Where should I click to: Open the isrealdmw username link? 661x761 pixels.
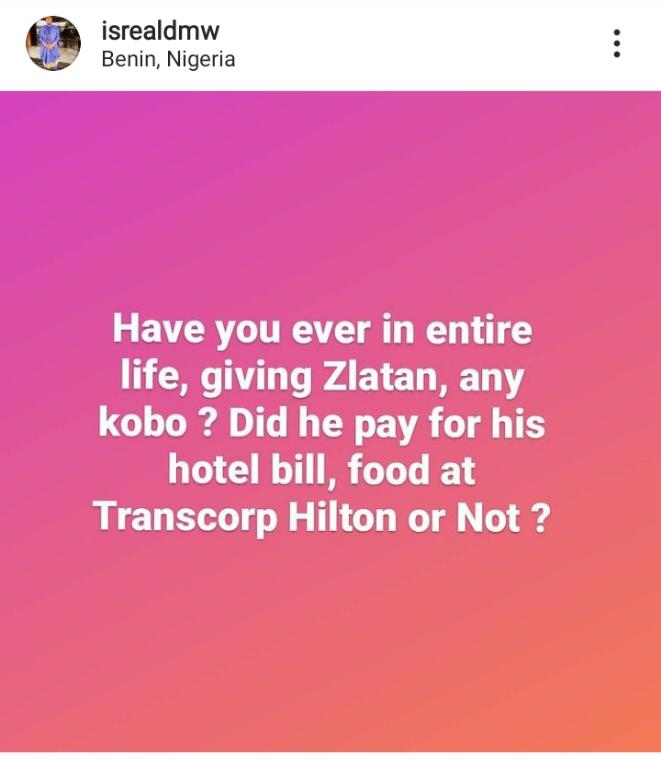coord(160,30)
